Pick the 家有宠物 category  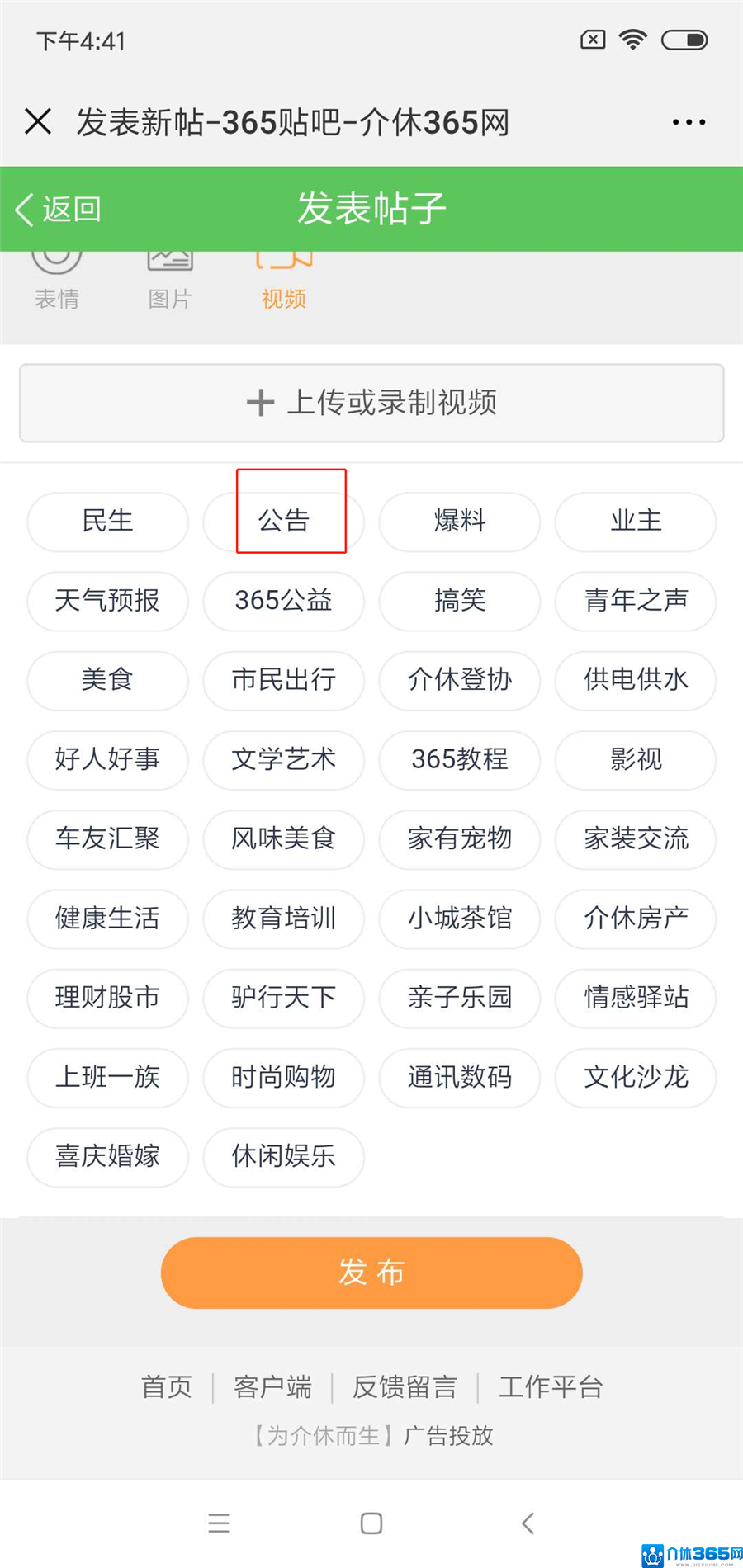(x=460, y=839)
